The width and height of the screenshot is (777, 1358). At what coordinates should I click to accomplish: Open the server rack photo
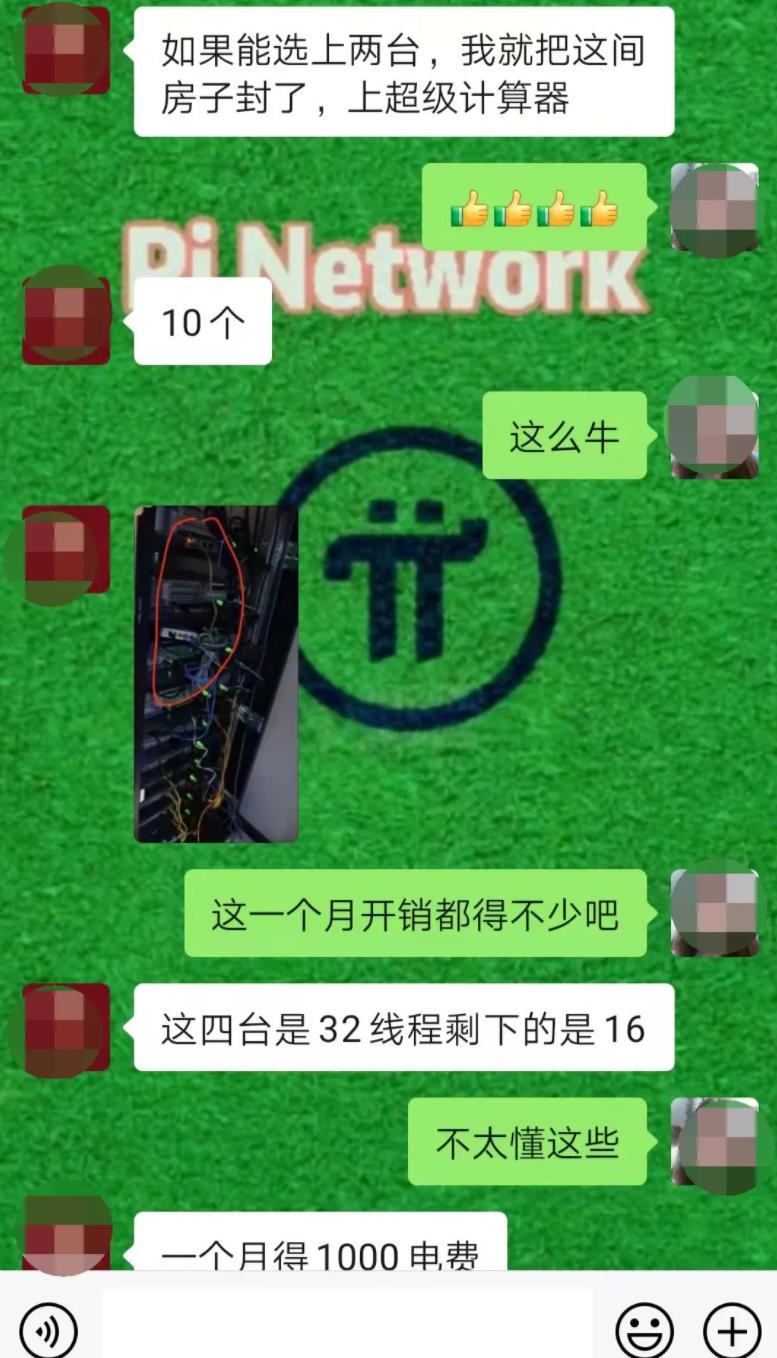216,673
